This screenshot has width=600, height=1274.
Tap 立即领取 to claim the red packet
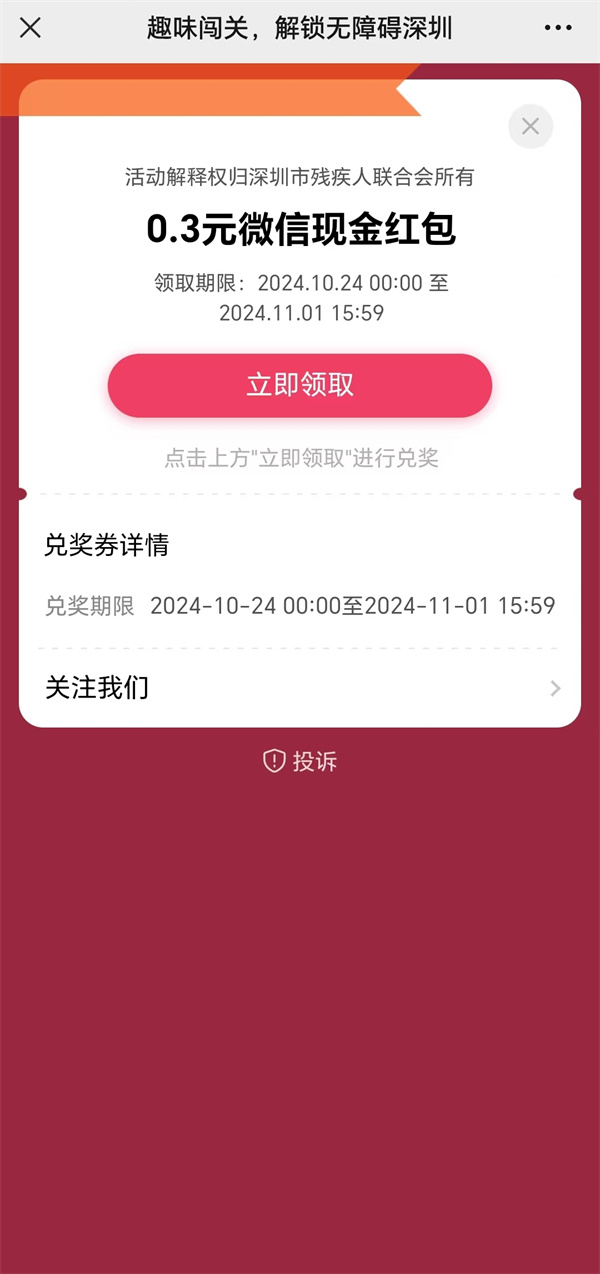point(300,385)
